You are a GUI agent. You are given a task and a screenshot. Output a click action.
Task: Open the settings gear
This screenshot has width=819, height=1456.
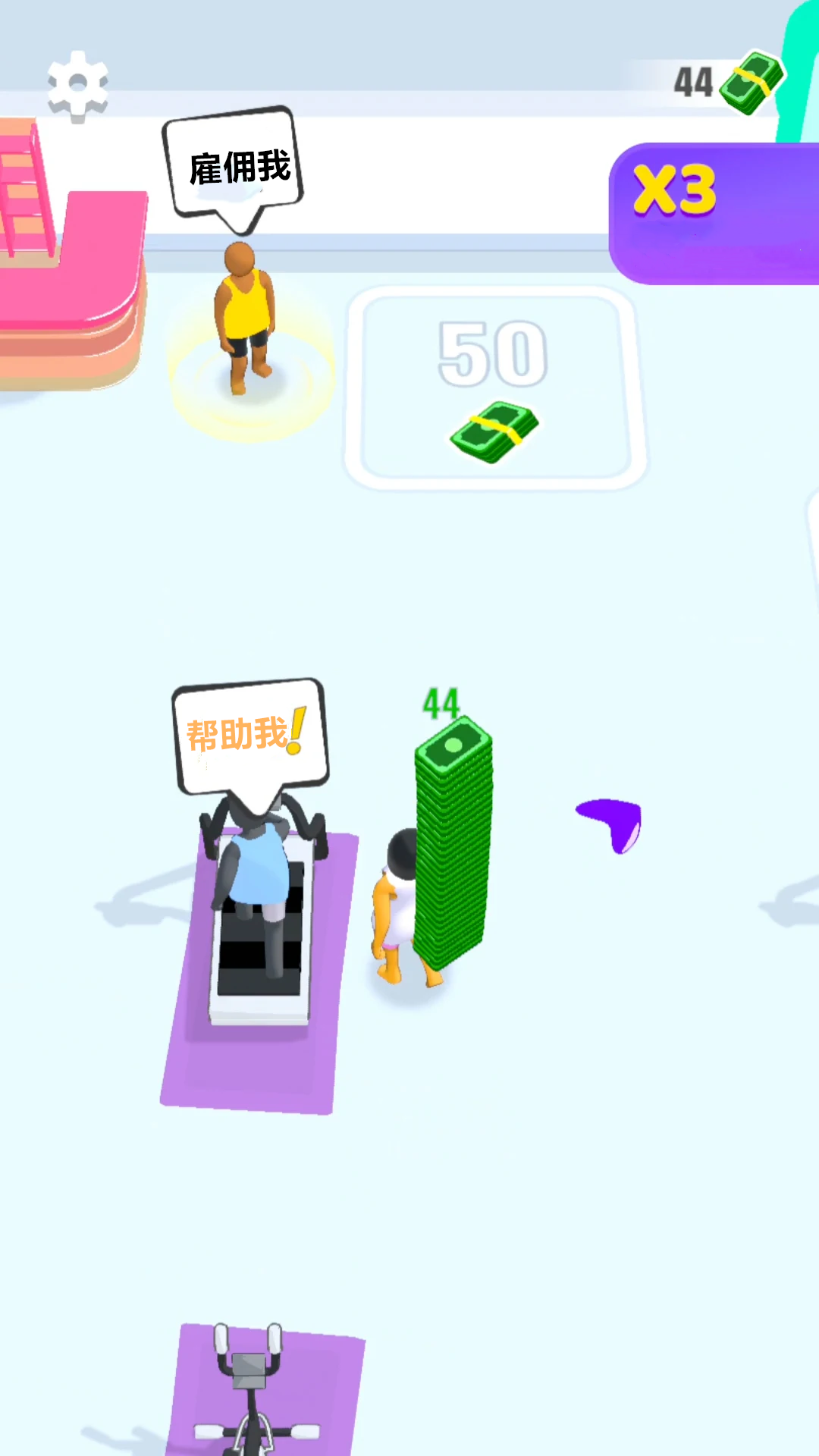(x=77, y=86)
